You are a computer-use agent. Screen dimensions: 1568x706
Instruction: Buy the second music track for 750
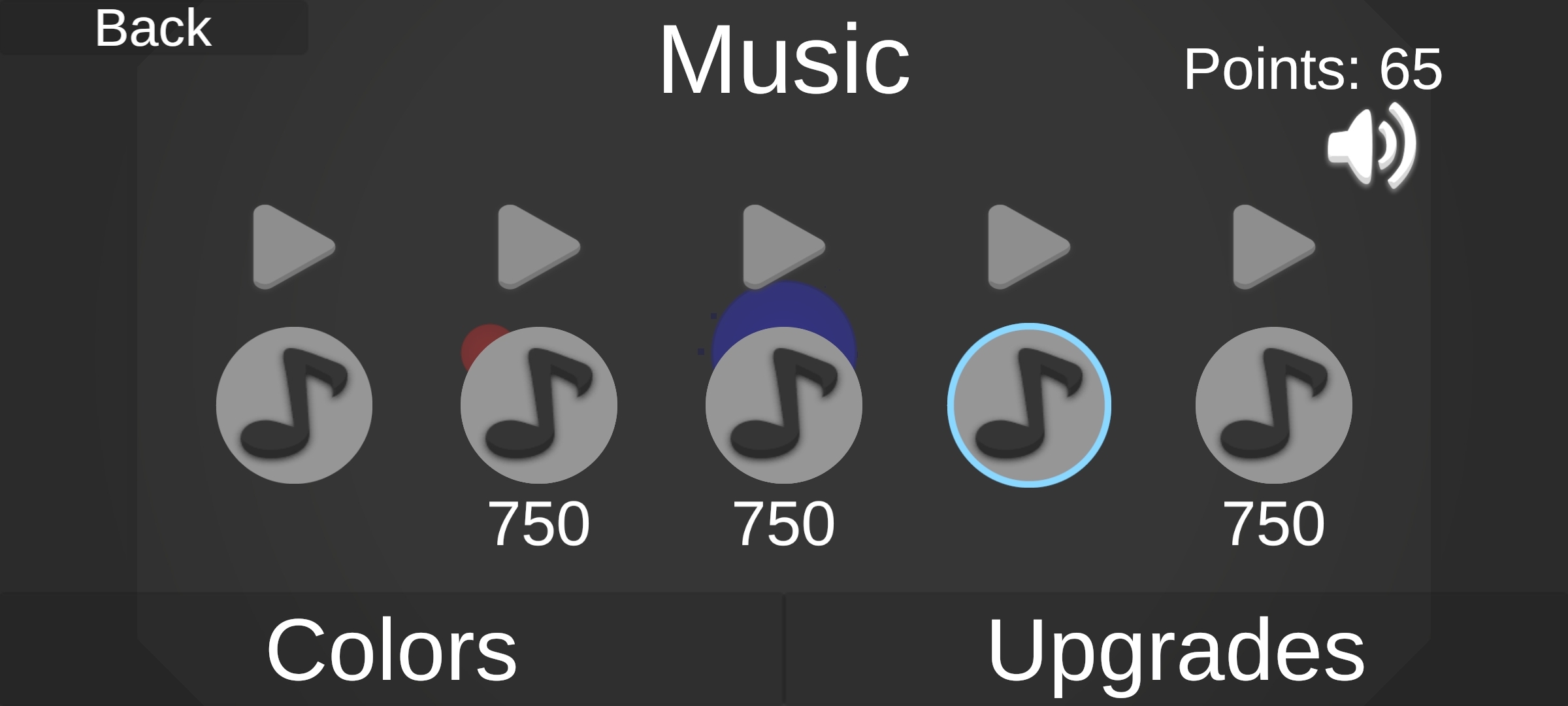[539, 405]
